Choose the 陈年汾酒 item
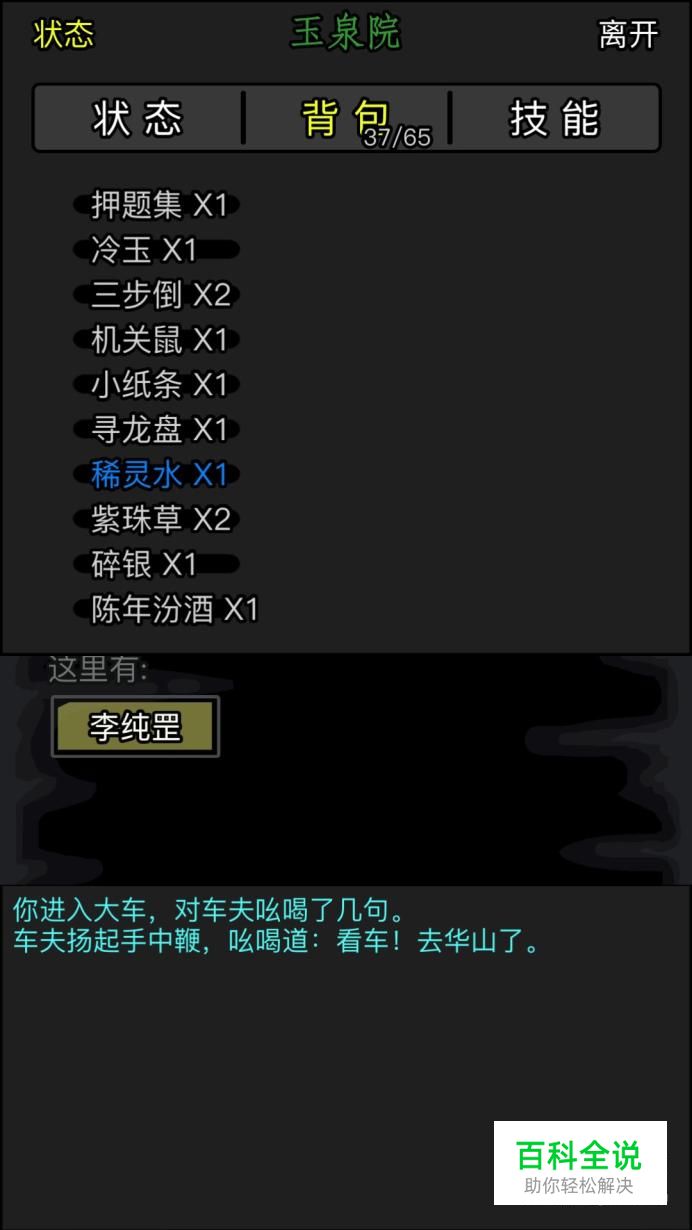Image resolution: width=692 pixels, height=1230 pixels. click(x=175, y=609)
